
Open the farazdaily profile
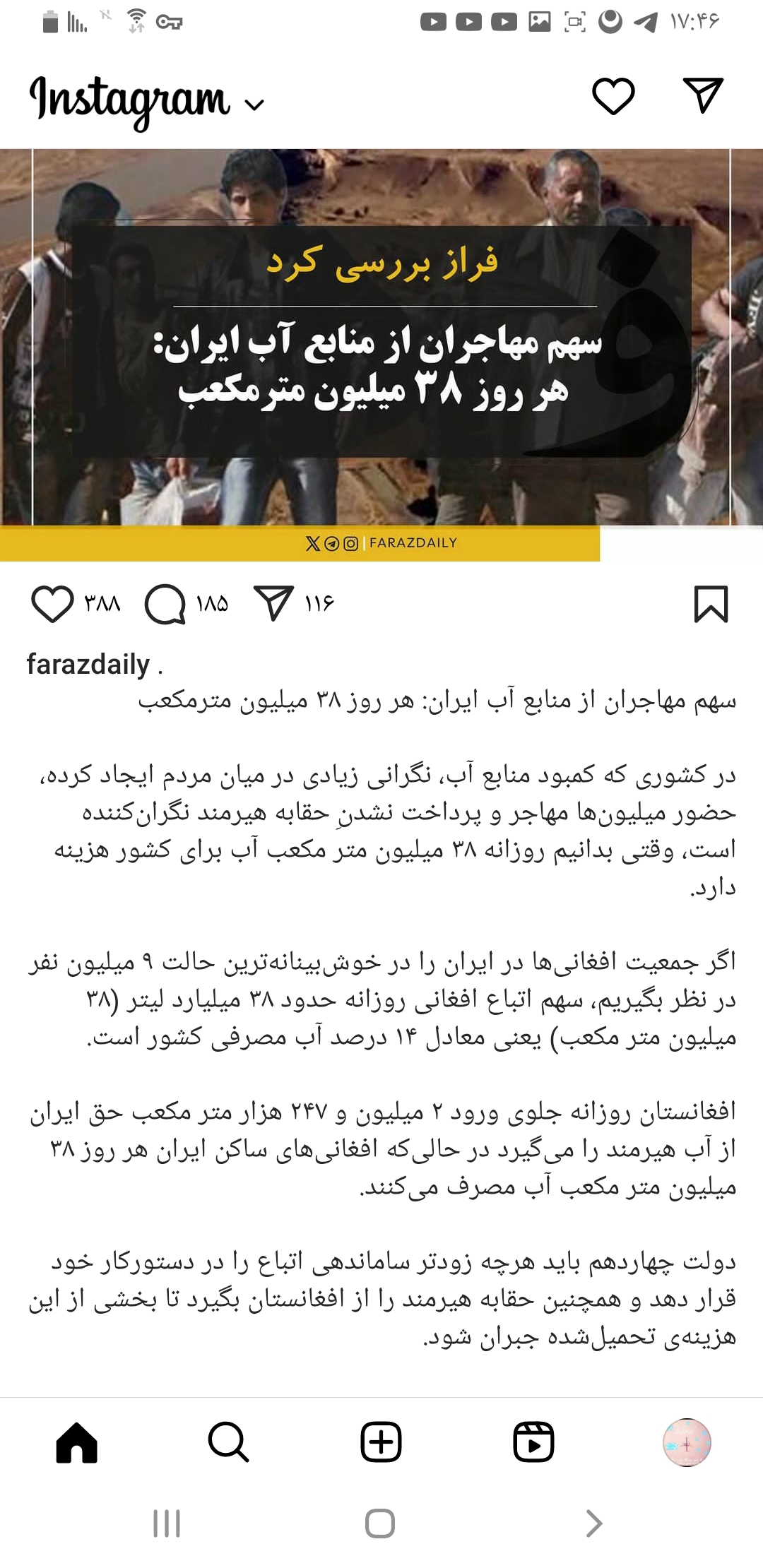tap(88, 665)
